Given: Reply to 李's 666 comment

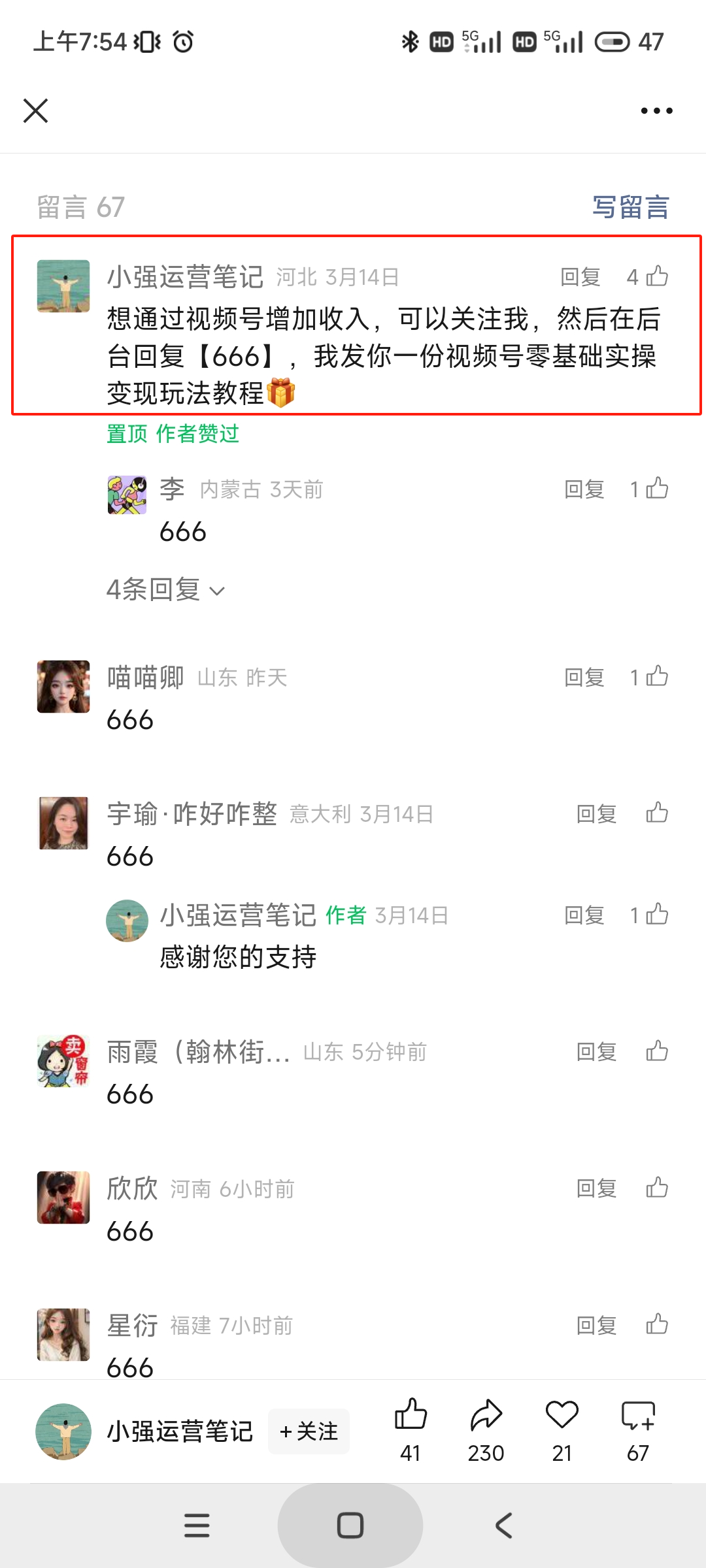Looking at the screenshot, I should pos(584,489).
